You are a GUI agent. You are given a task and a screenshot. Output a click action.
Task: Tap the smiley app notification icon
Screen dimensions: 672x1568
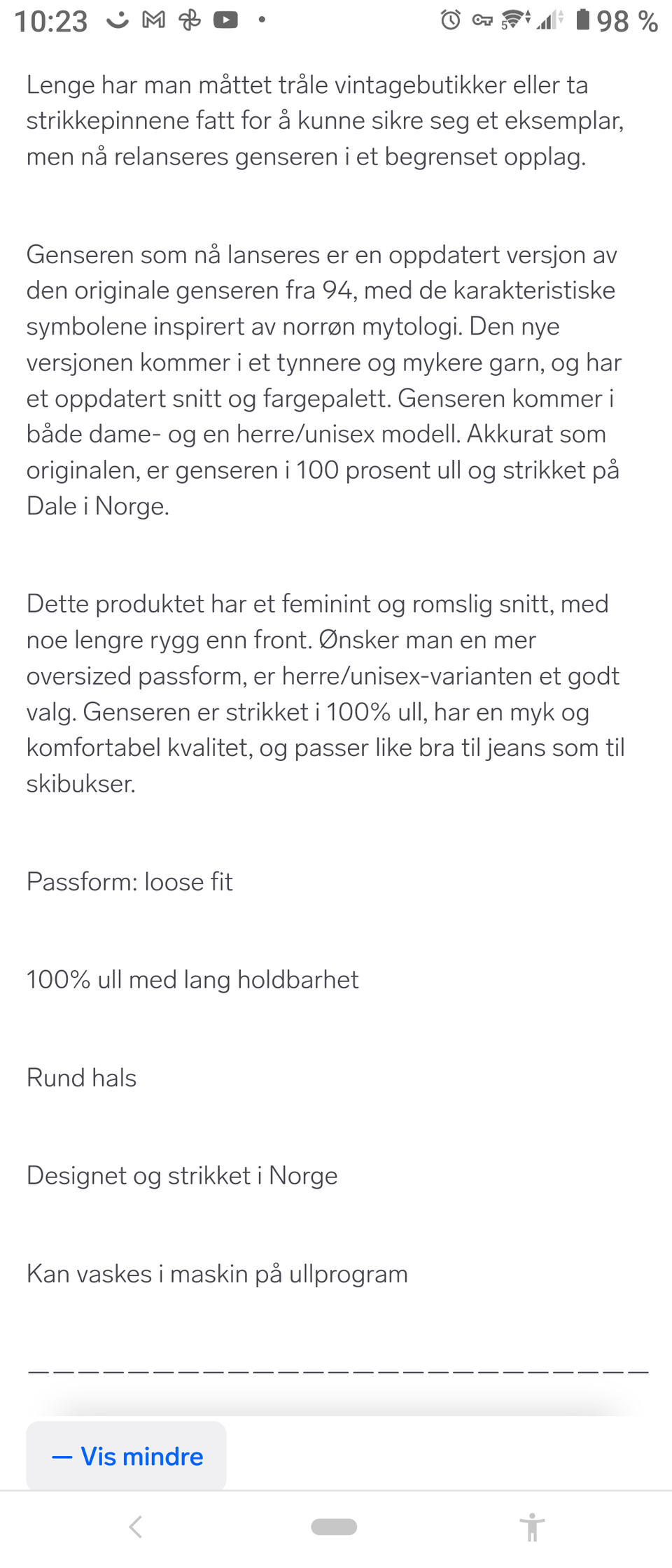(118, 21)
